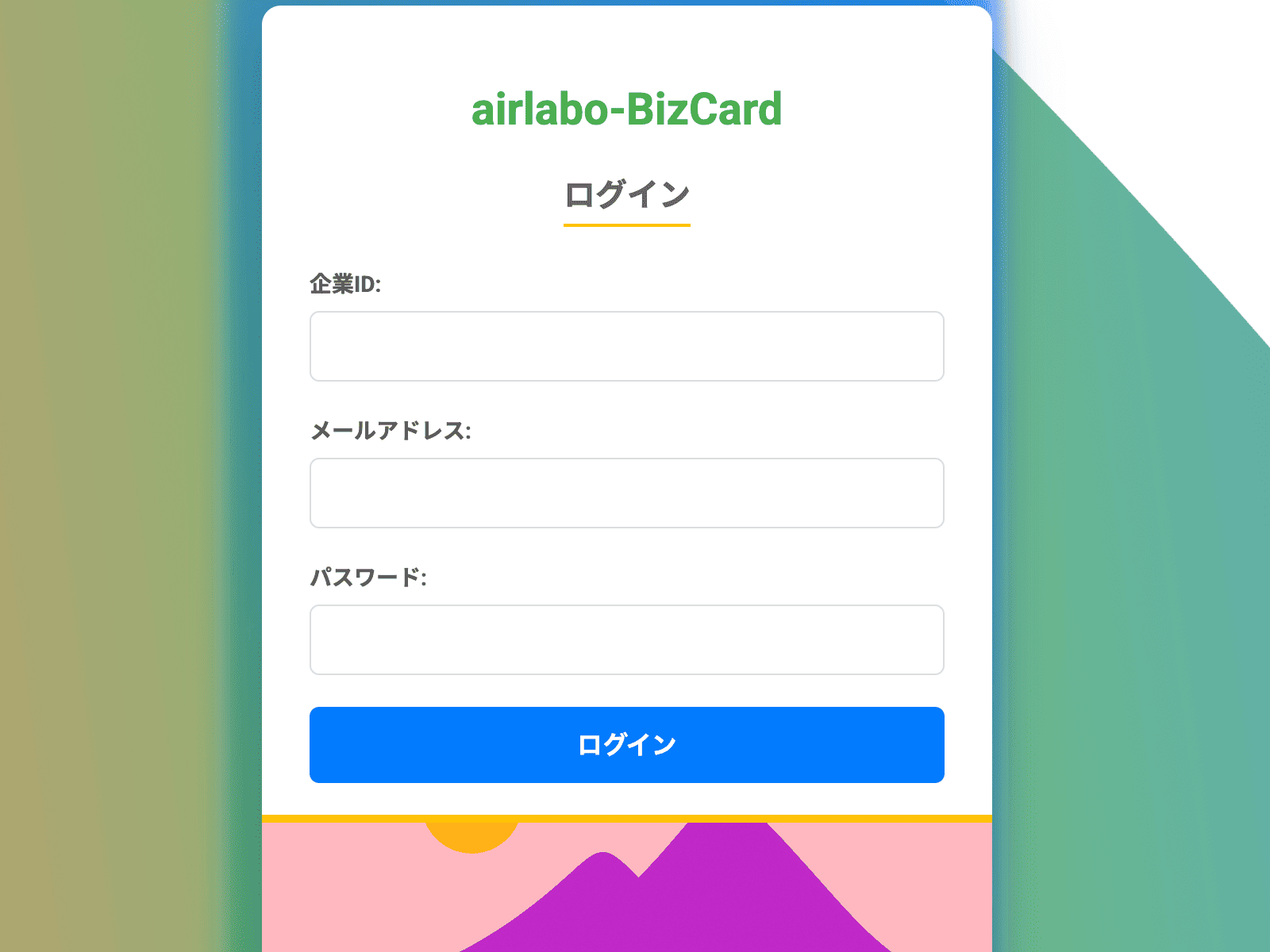
Task: Tap the 企業ID input field
Action: point(626,346)
